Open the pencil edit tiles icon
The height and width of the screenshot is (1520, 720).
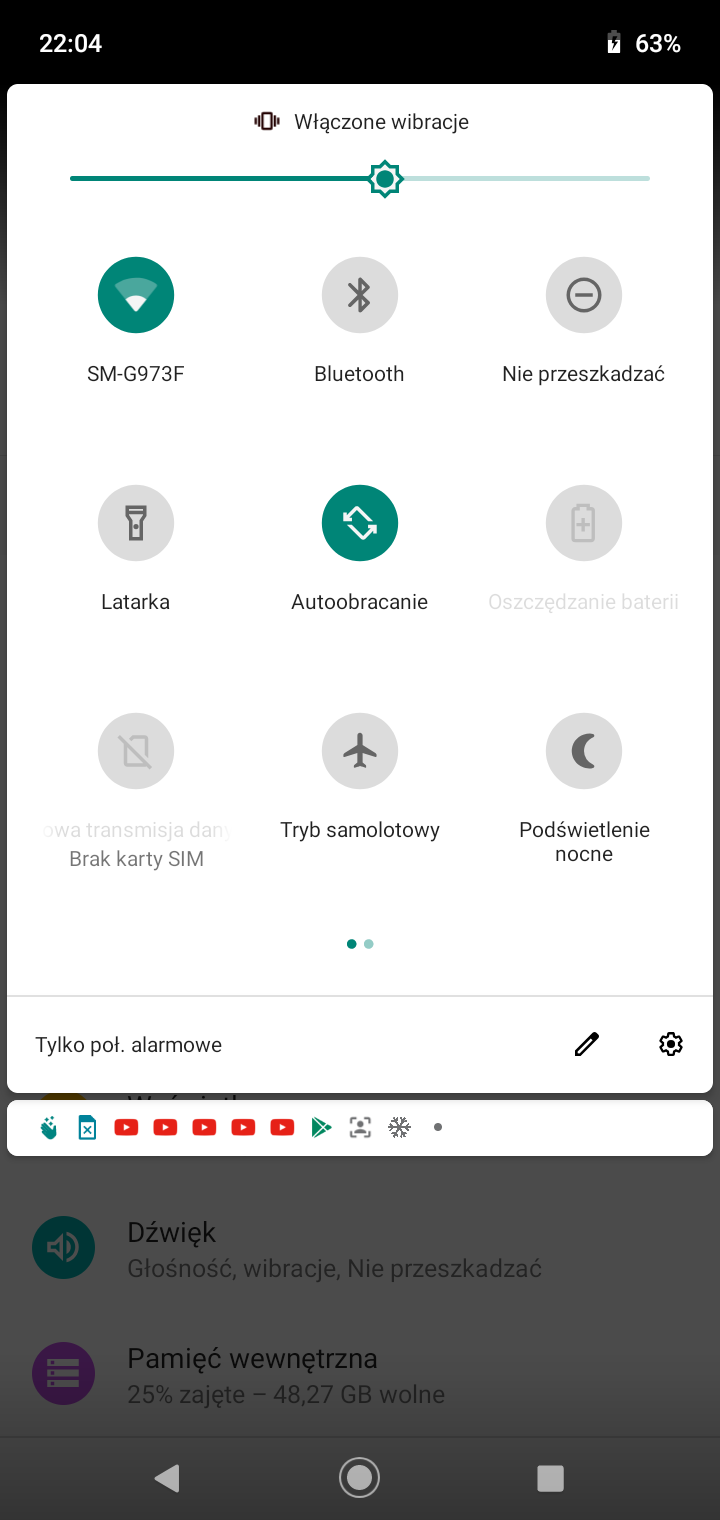(x=587, y=1044)
